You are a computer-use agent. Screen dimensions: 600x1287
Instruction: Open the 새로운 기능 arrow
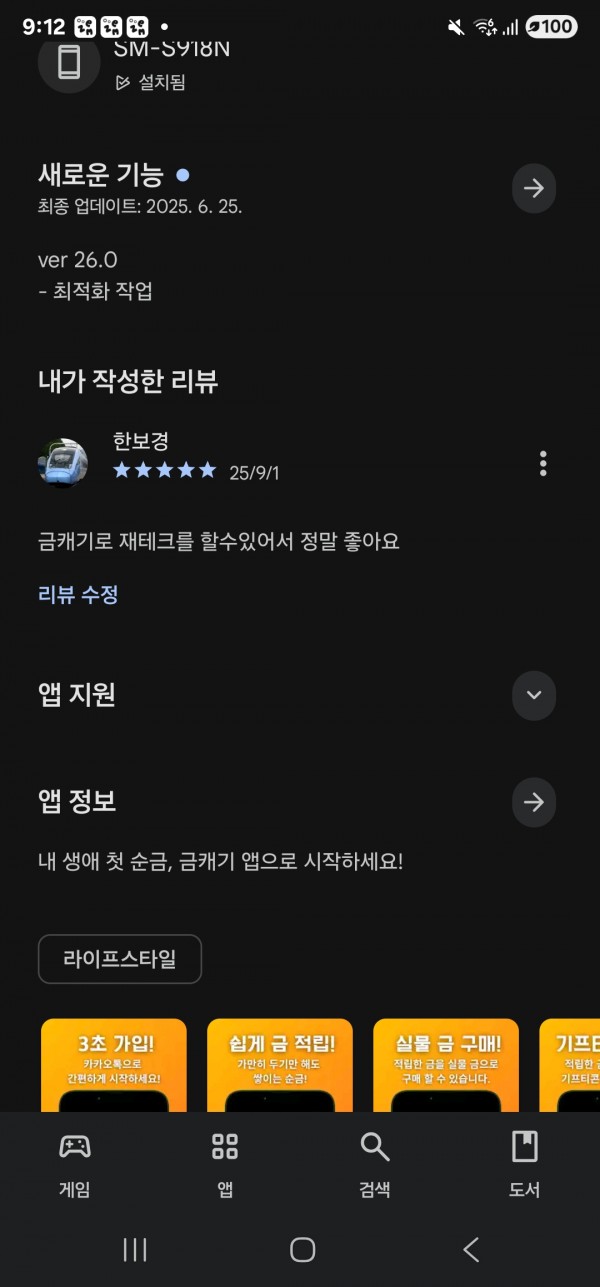click(533, 188)
